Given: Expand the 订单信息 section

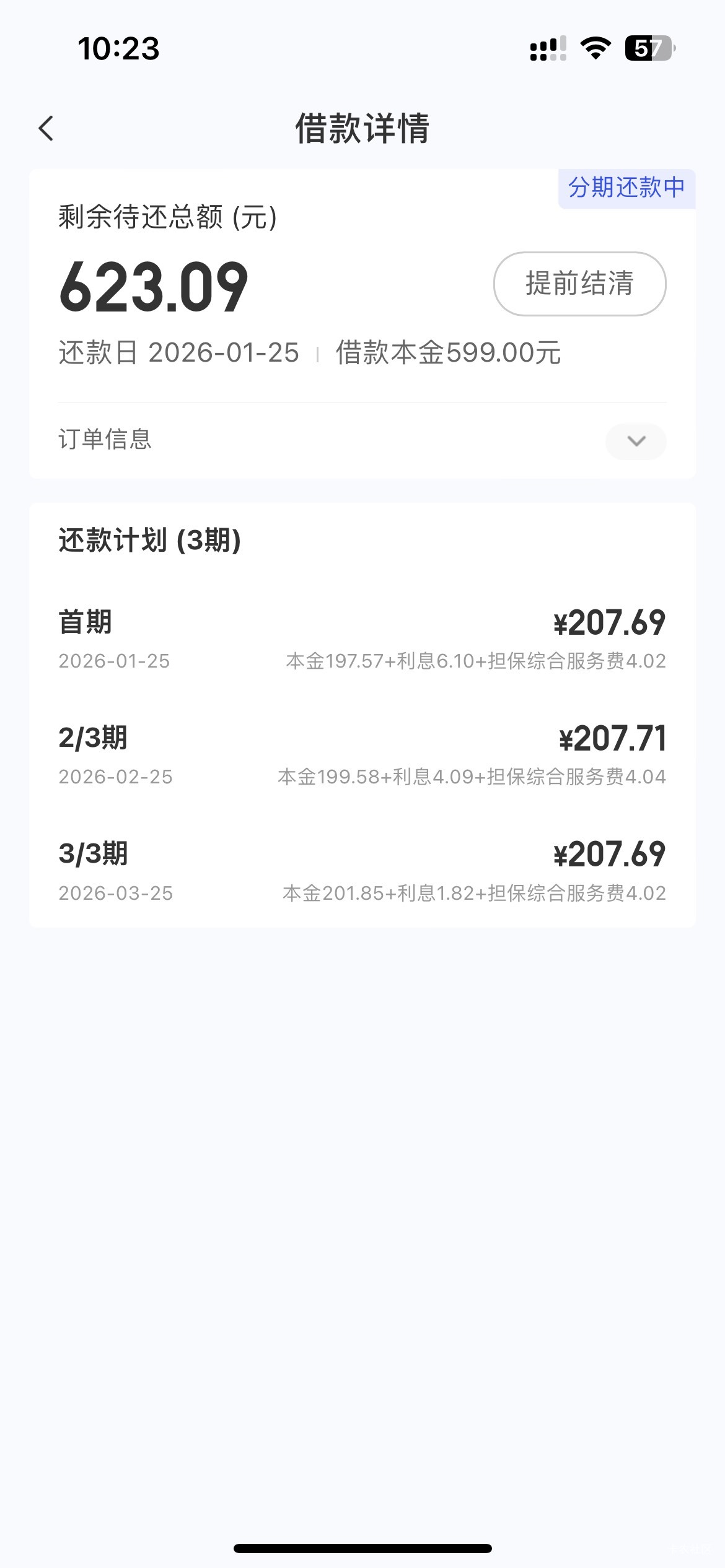Looking at the screenshot, I should (x=636, y=441).
